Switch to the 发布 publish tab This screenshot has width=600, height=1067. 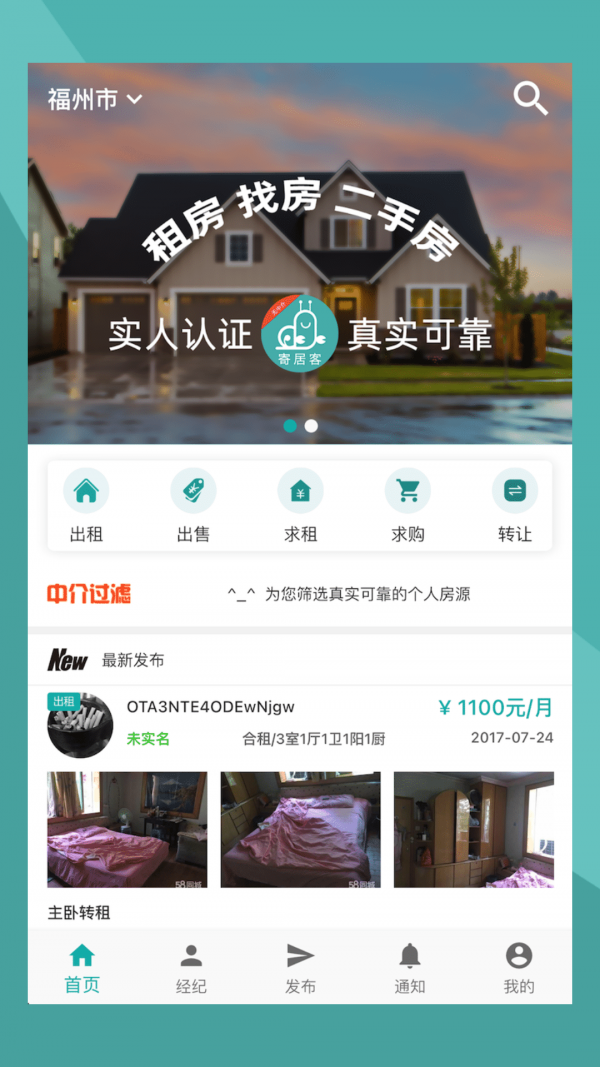[300, 968]
